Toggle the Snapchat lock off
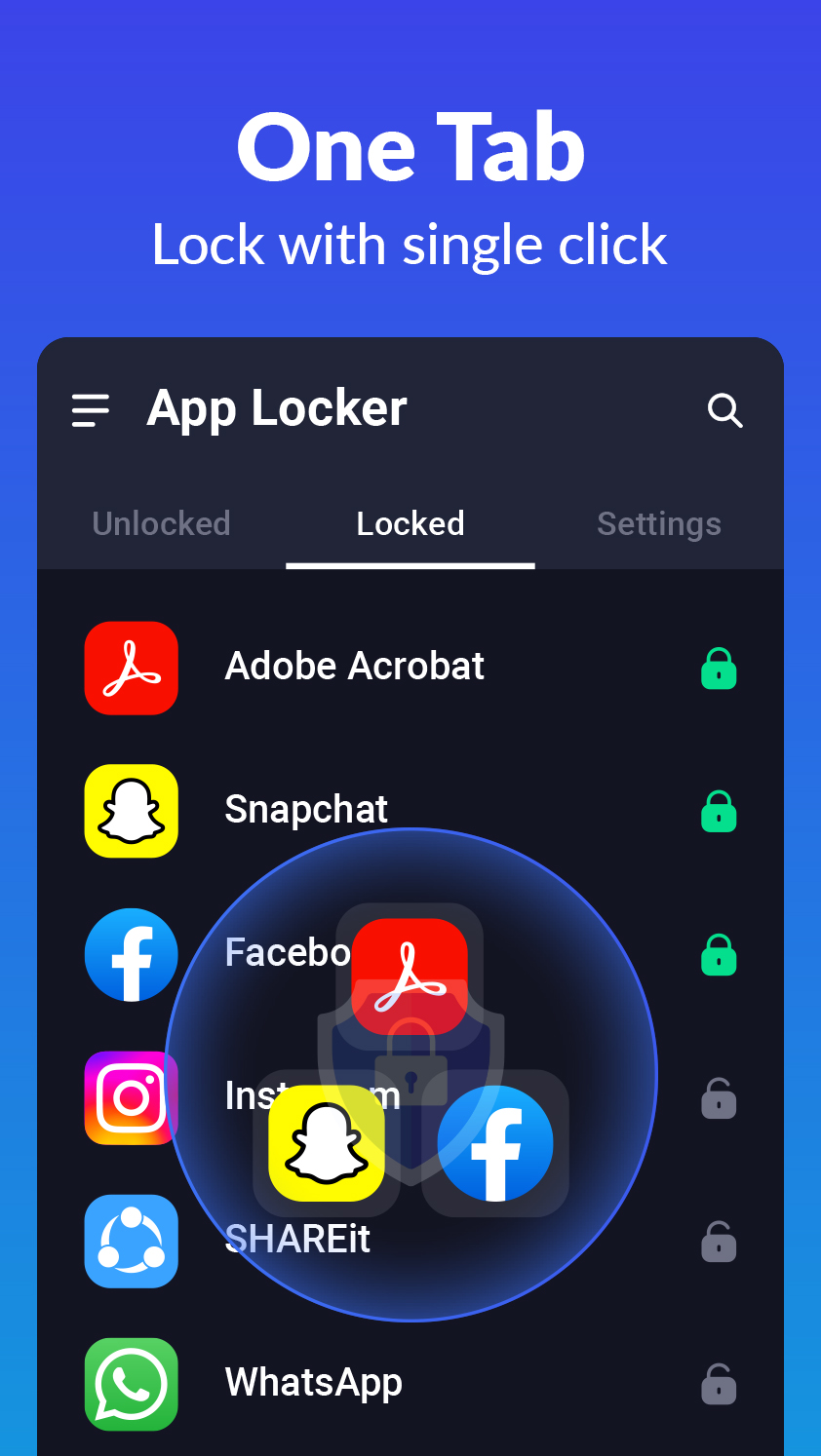Viewport: 821px width, 1456px height. click(719, 811)
